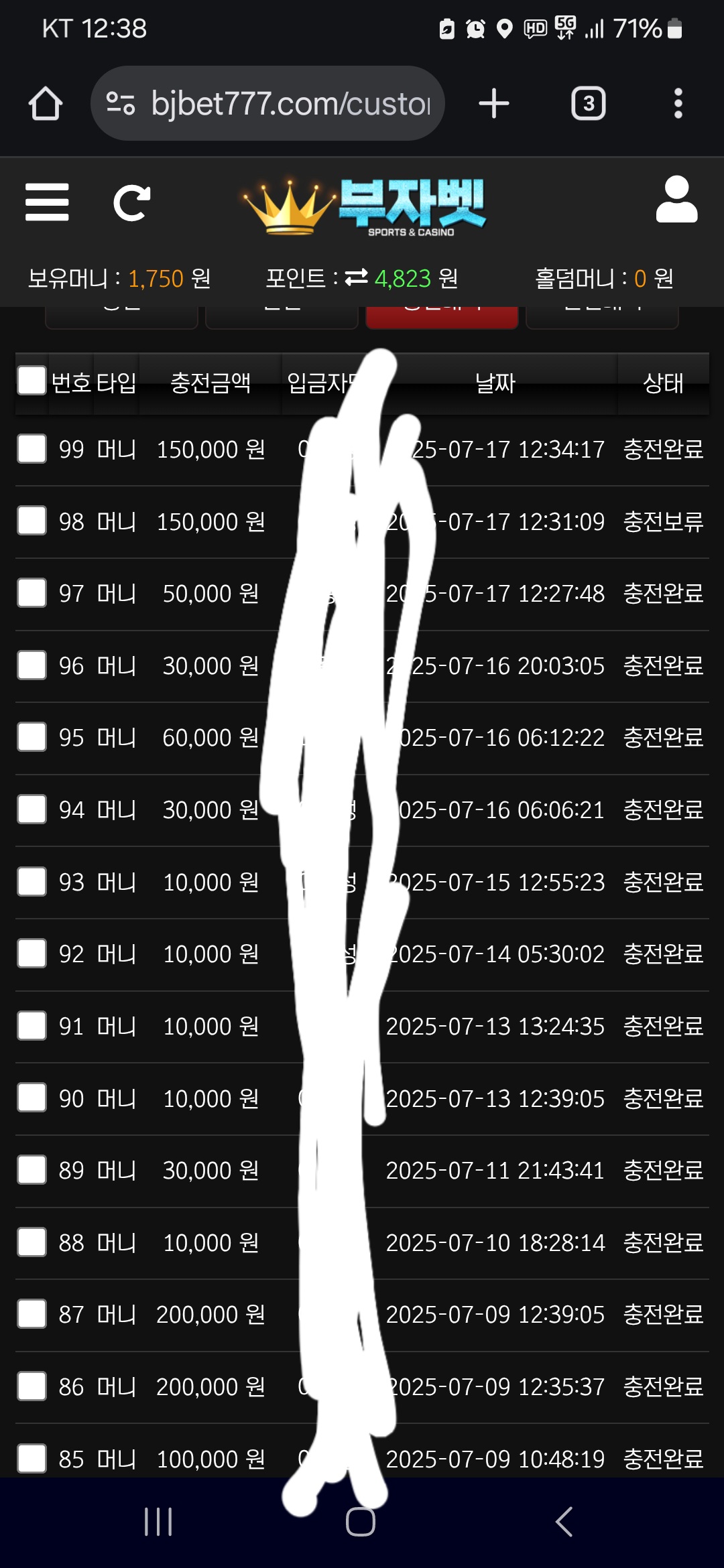
Task: Tick the checkbox for entry 97
Action: [32, 593]
